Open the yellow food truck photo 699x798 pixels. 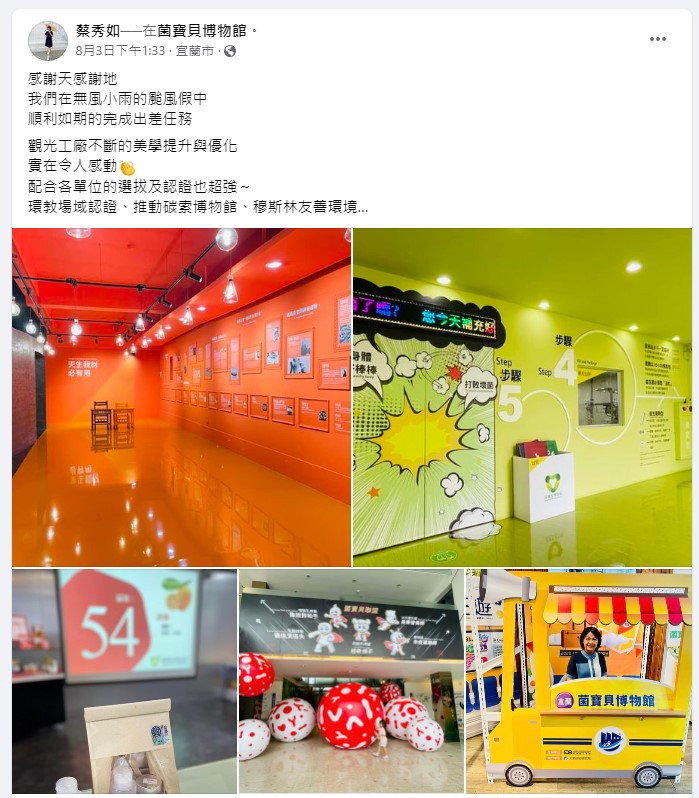coord(579,681)
